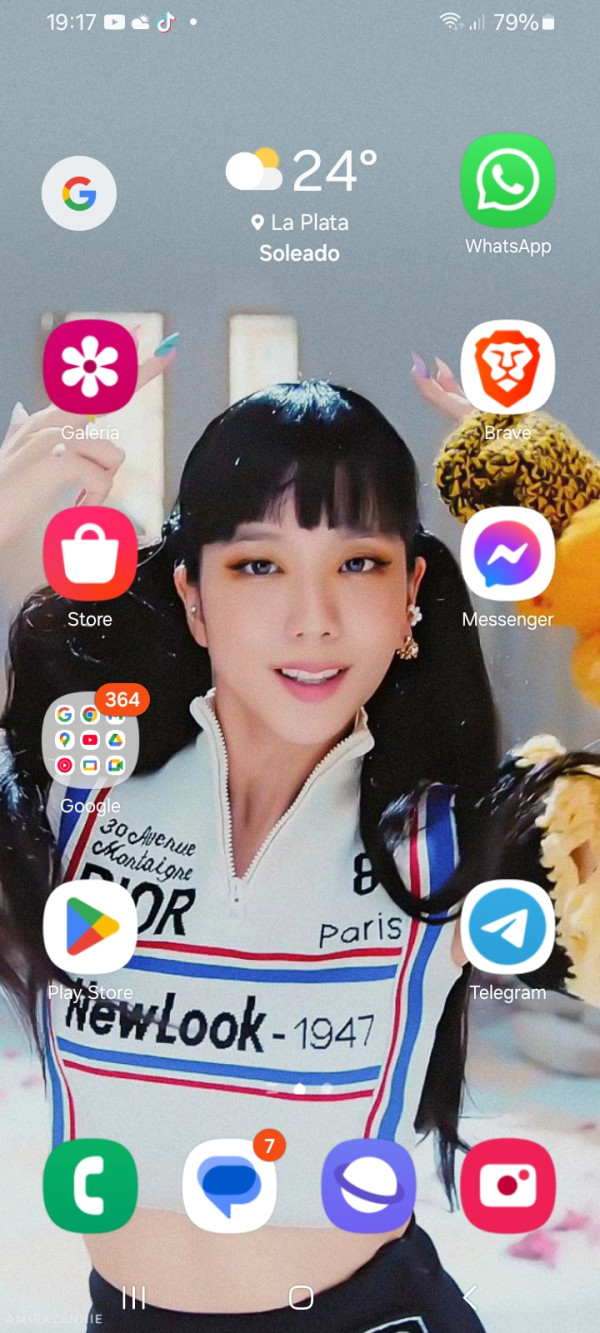Open Messages with 7 unread

coord(230,1185)
